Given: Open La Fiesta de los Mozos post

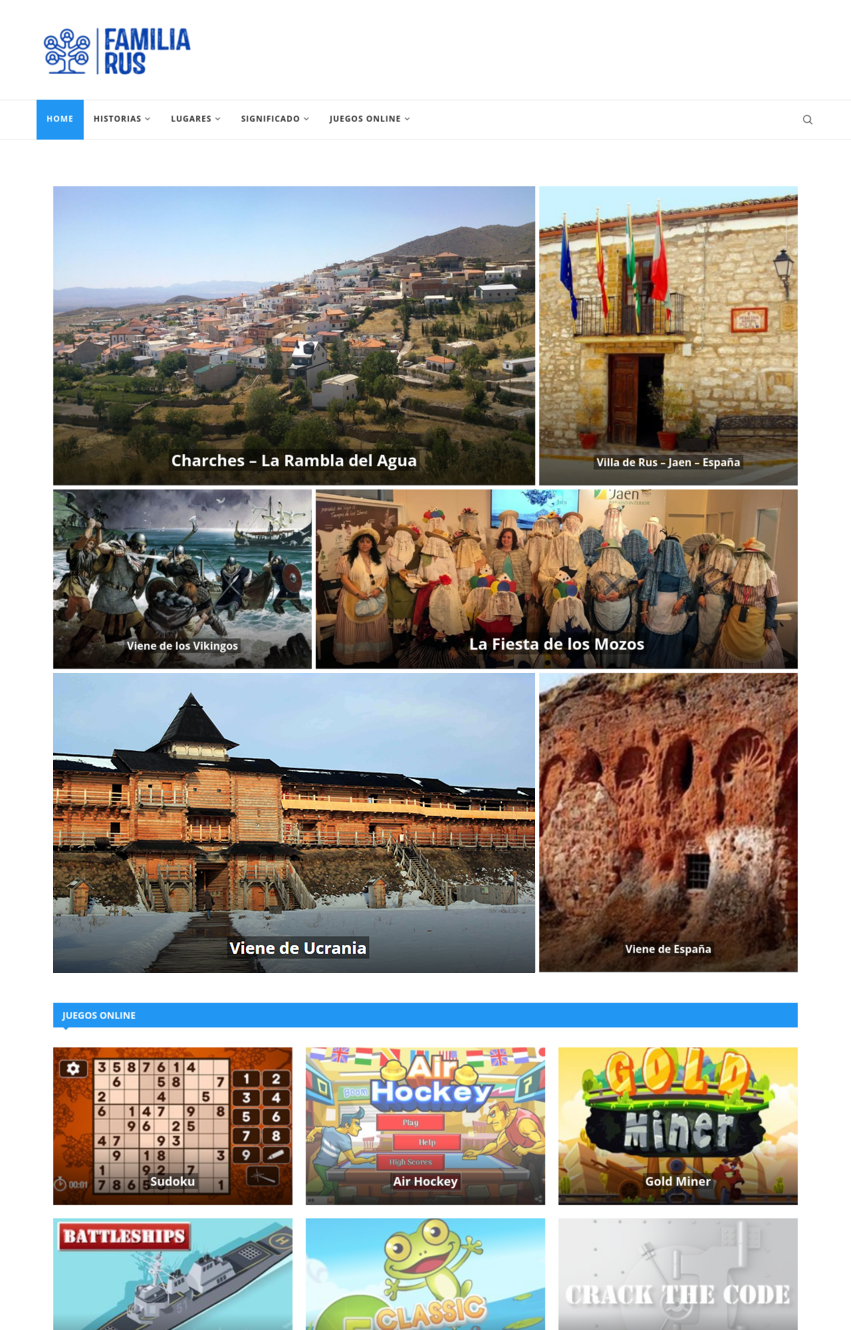Looking at the screenshot, I should tap(556, 644).
